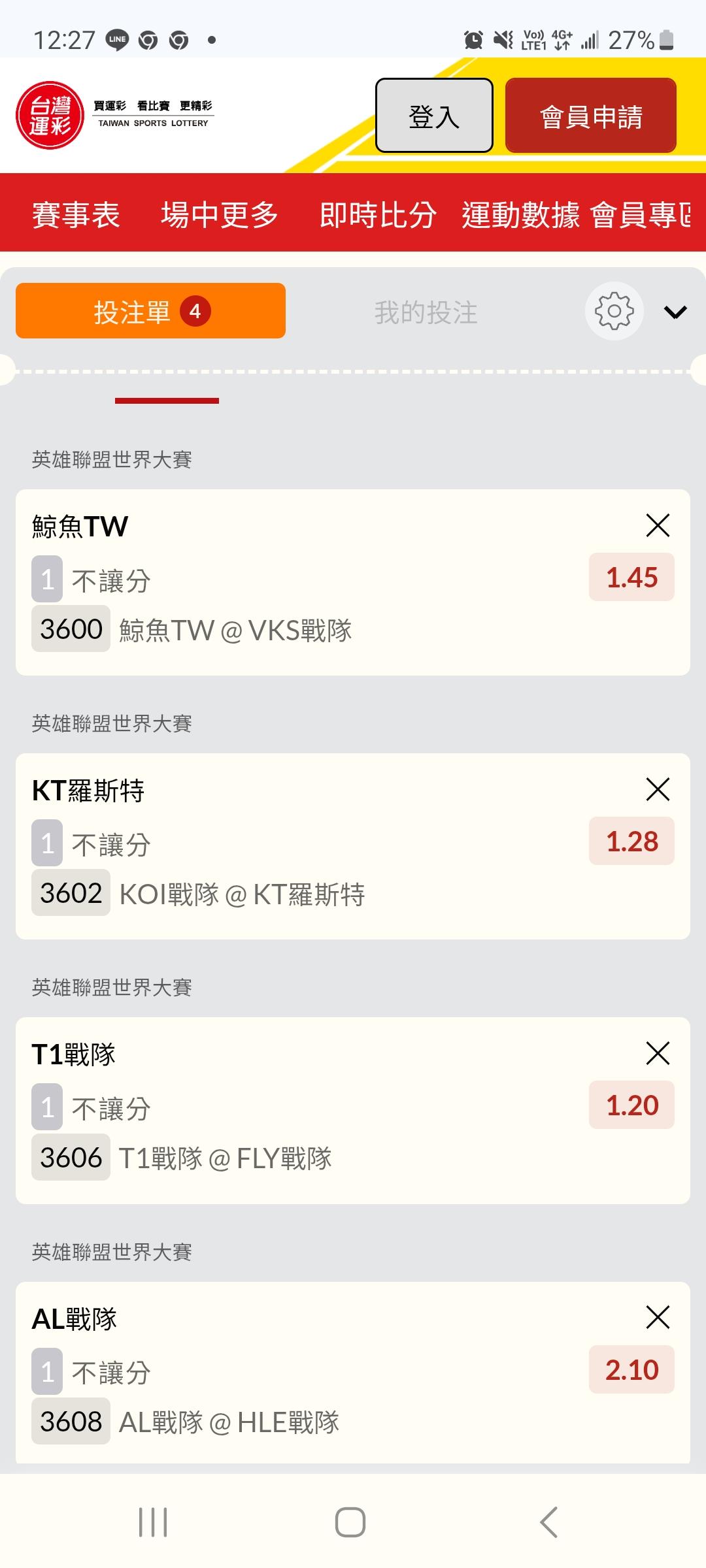Go to 場中更多 section
The height and width of the screenshot is (1568, 706).
point(220,215)
